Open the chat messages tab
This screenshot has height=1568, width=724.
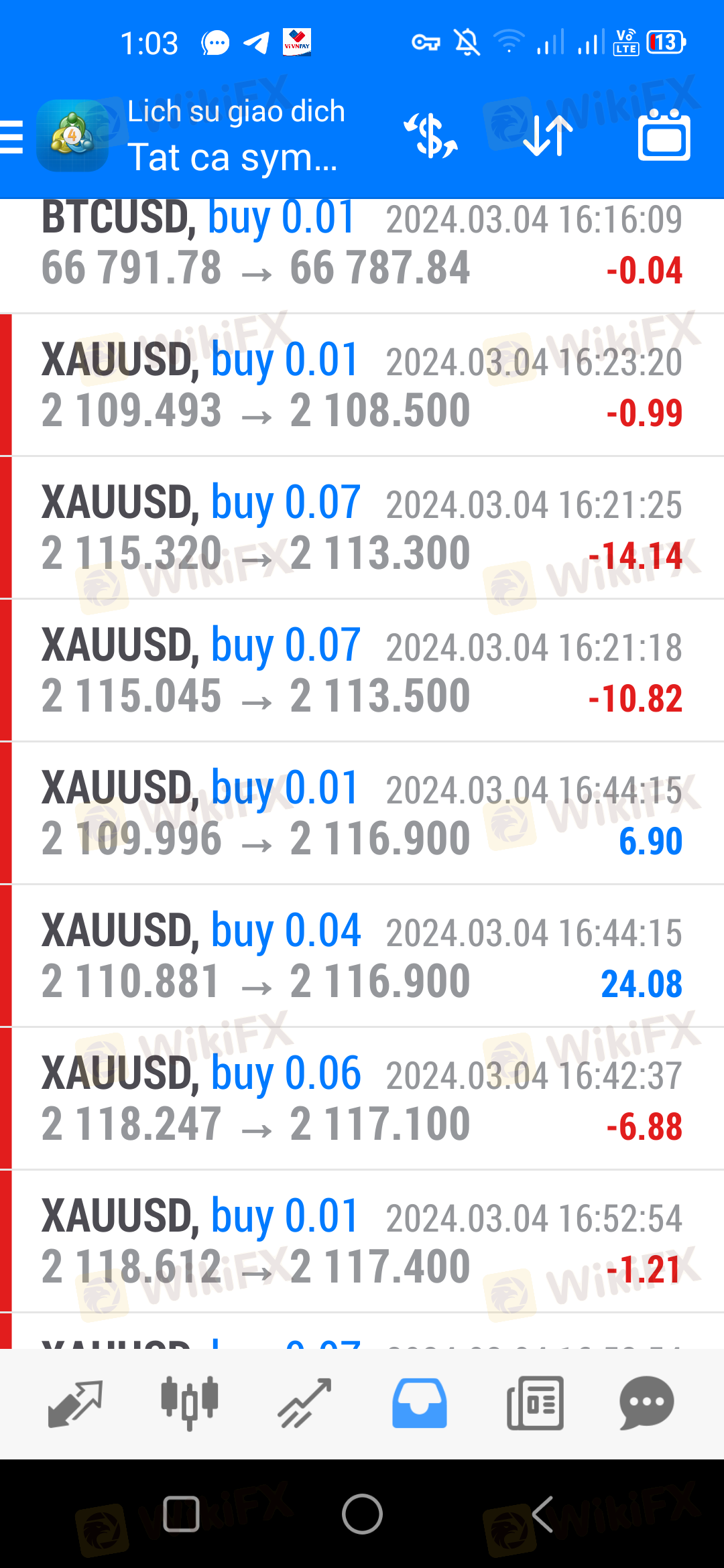click(647, 1403)
